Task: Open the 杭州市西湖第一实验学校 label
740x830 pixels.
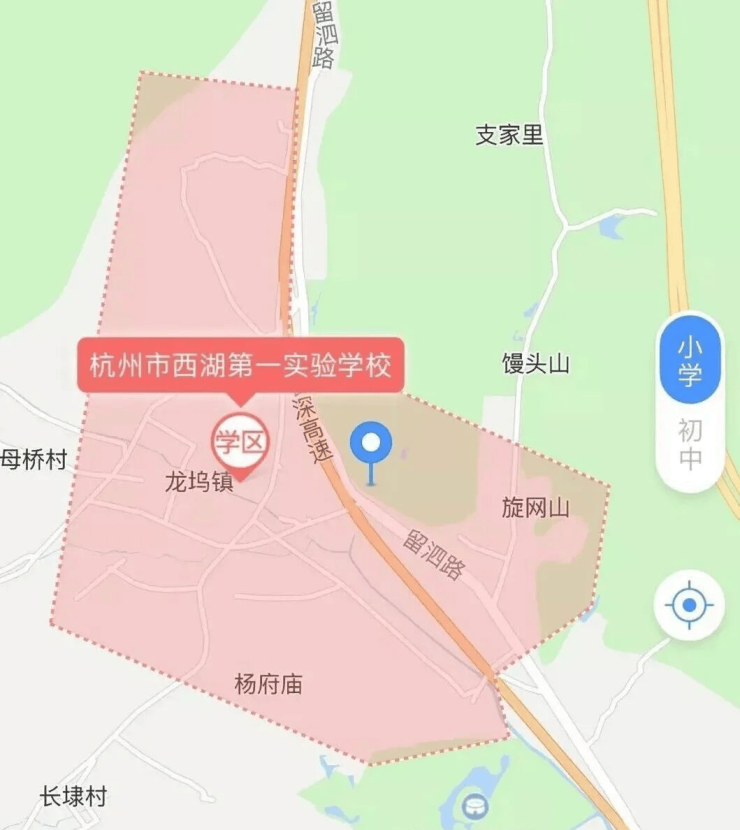Action: (240, 365)
